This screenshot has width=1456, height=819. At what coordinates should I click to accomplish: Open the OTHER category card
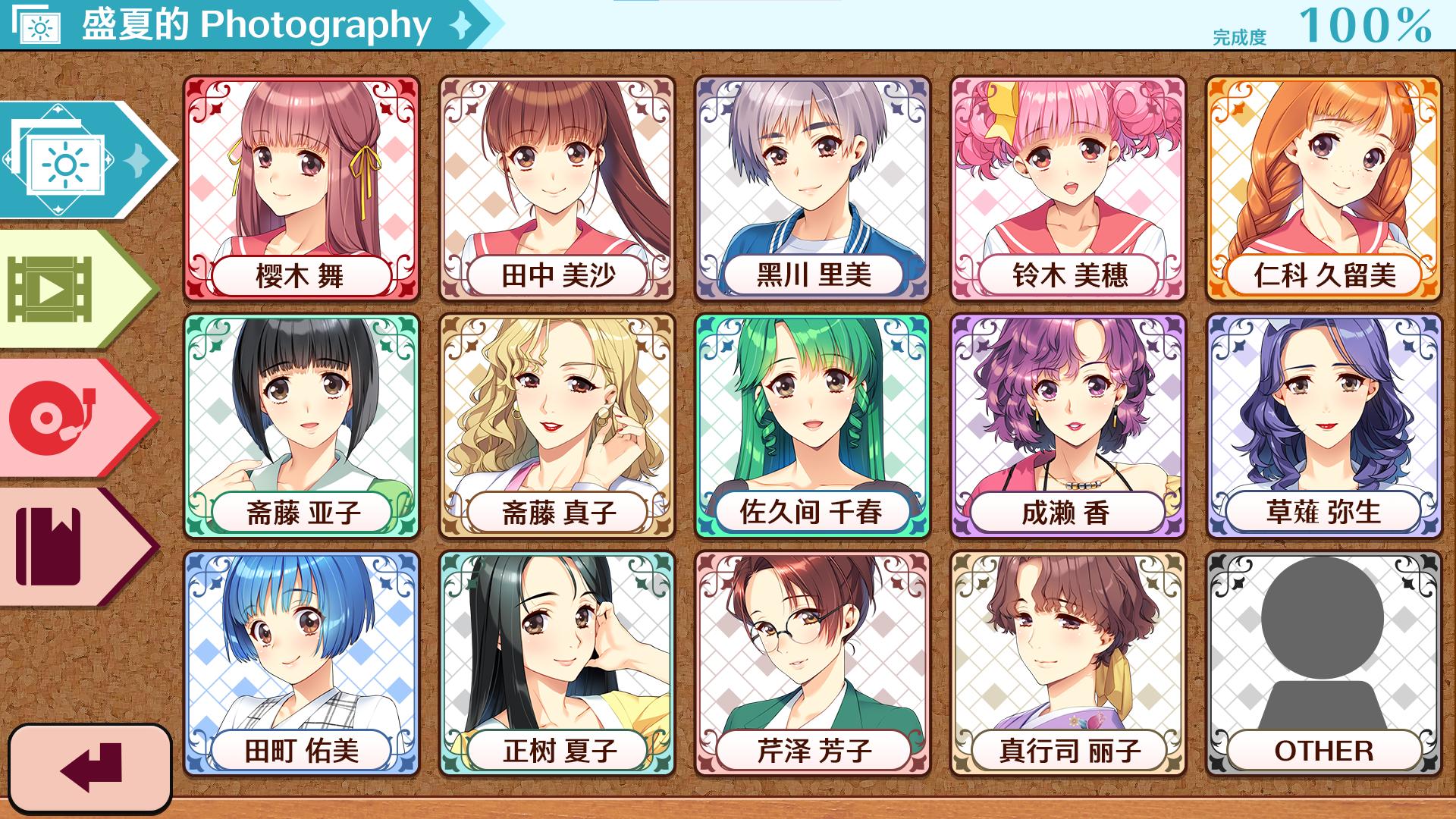coord(1324,664)
